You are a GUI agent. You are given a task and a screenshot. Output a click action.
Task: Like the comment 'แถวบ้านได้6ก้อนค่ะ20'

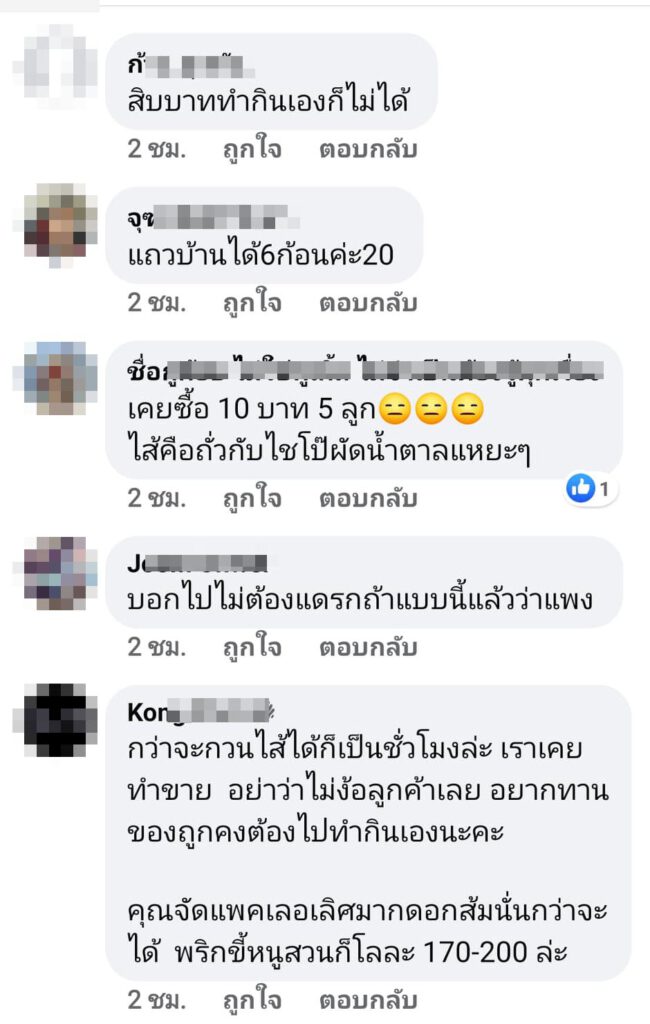pos(251,303)
